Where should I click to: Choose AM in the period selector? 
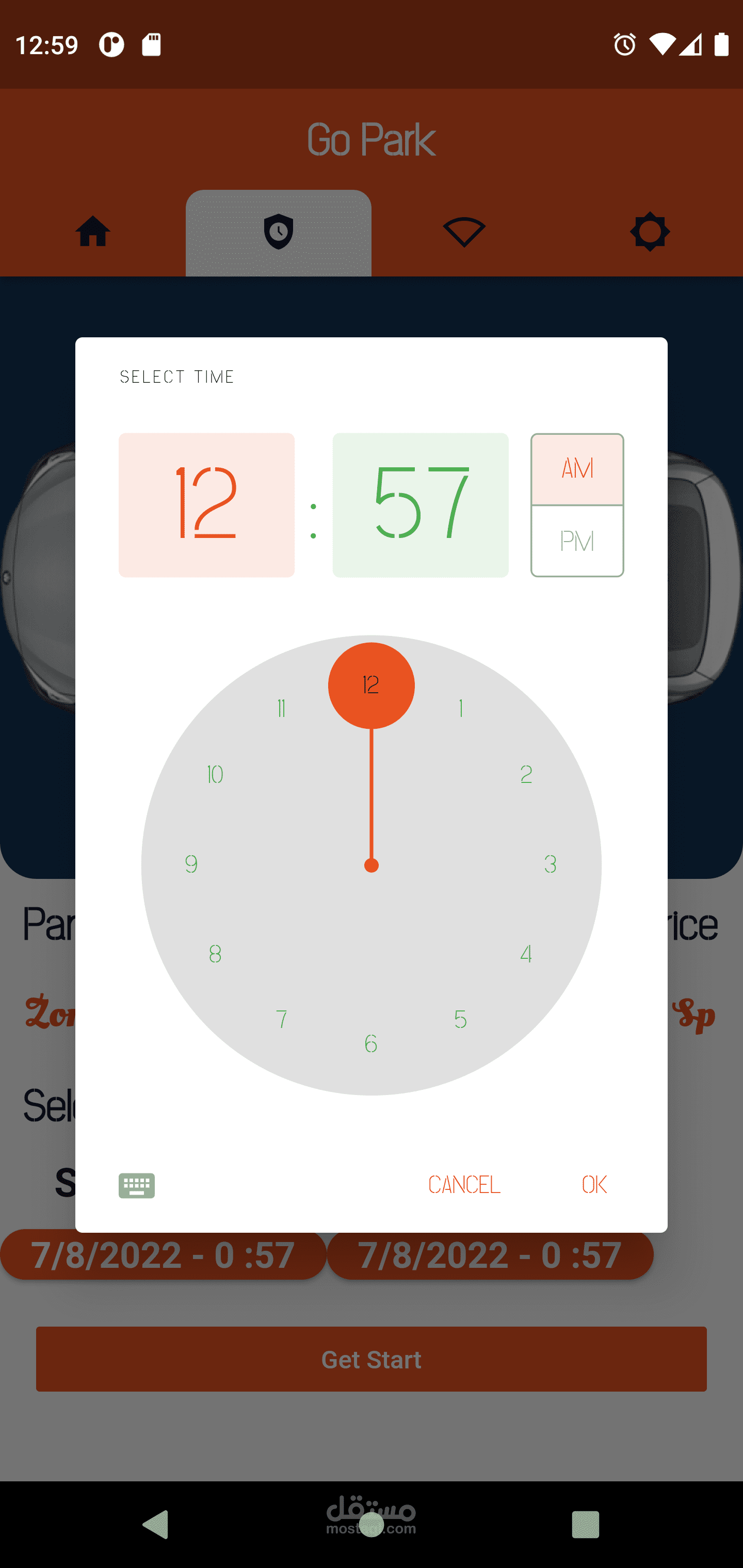pos(577,469)
